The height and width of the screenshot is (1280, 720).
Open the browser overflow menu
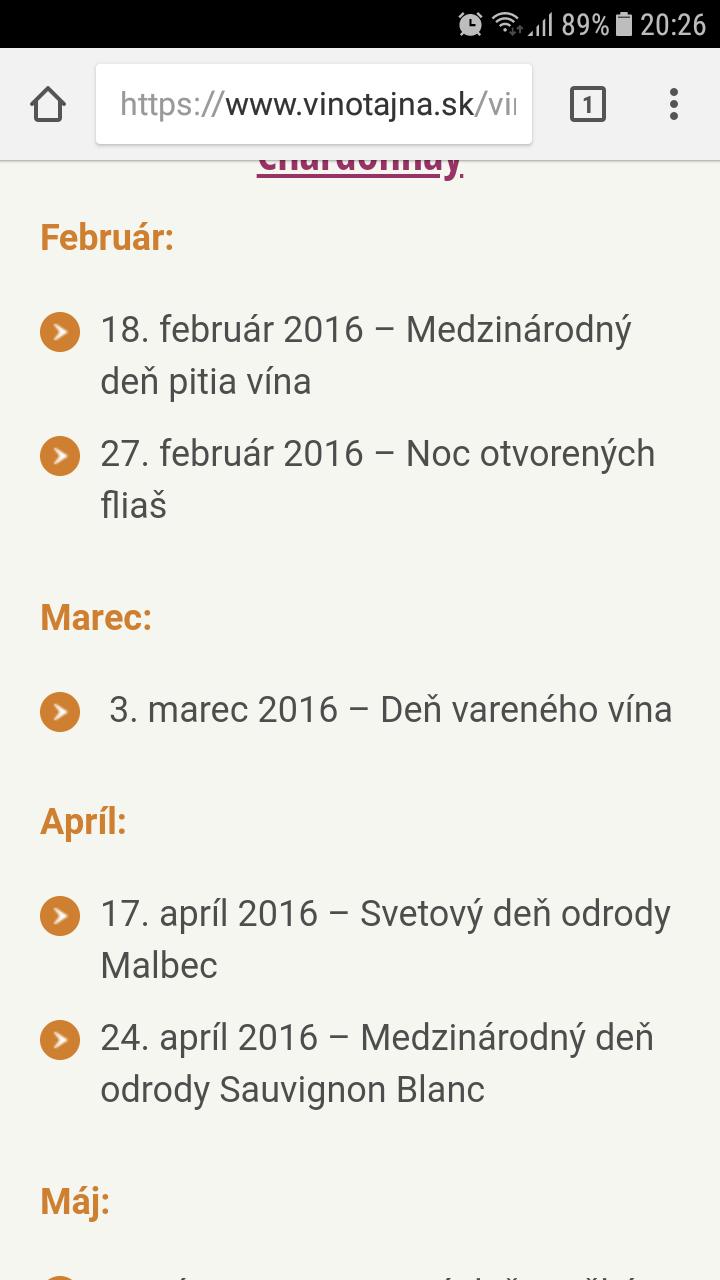[x=674, y=104]
